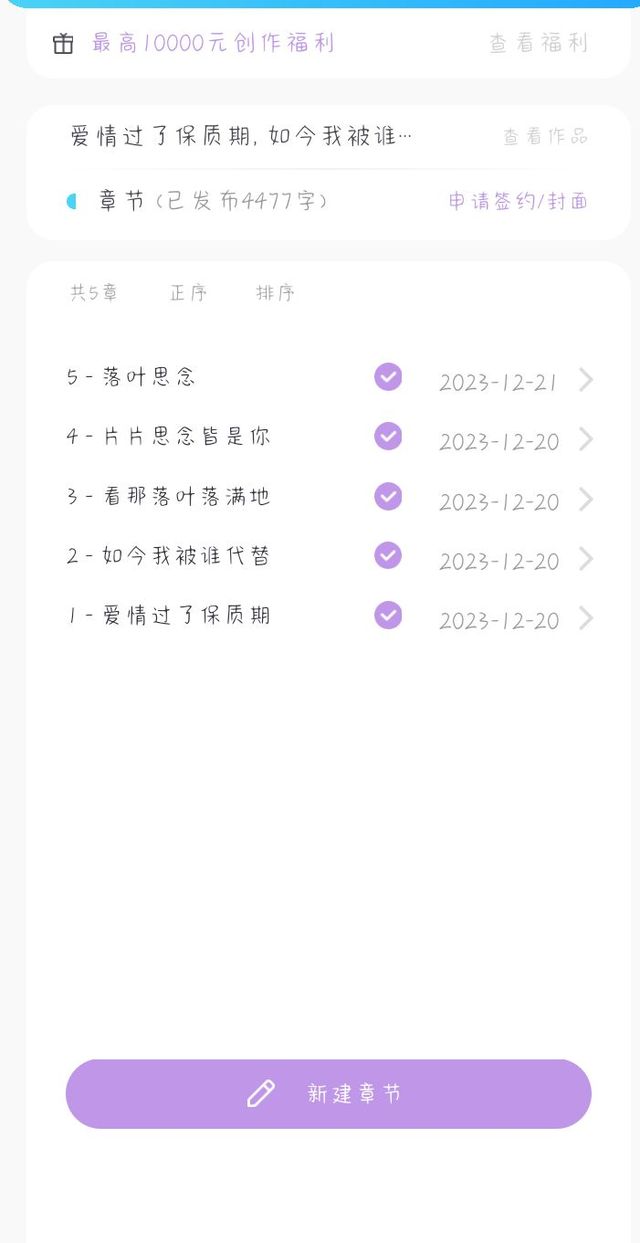640x1243 pixels.
Task: Open 查看作品 to view the work
Action: 545,137
